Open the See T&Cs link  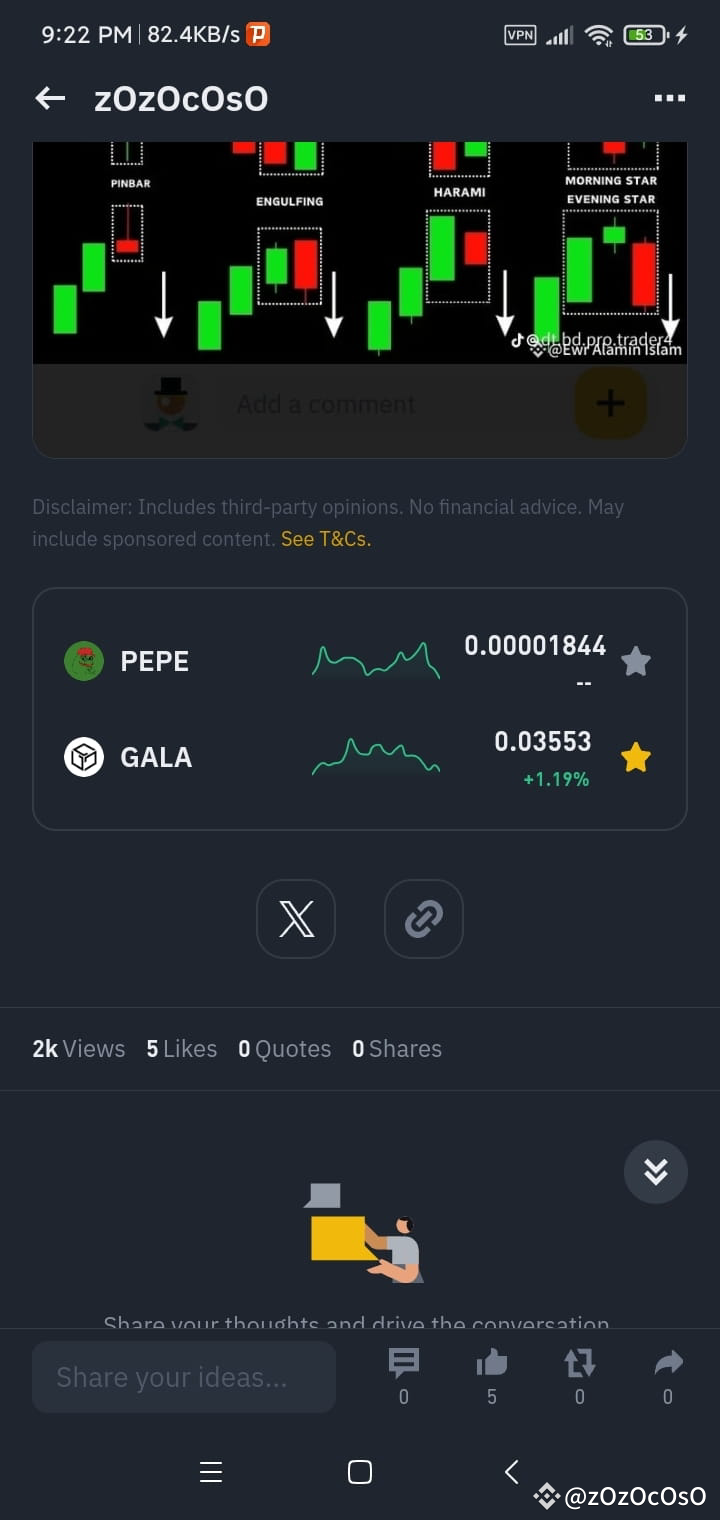(326, 538)
